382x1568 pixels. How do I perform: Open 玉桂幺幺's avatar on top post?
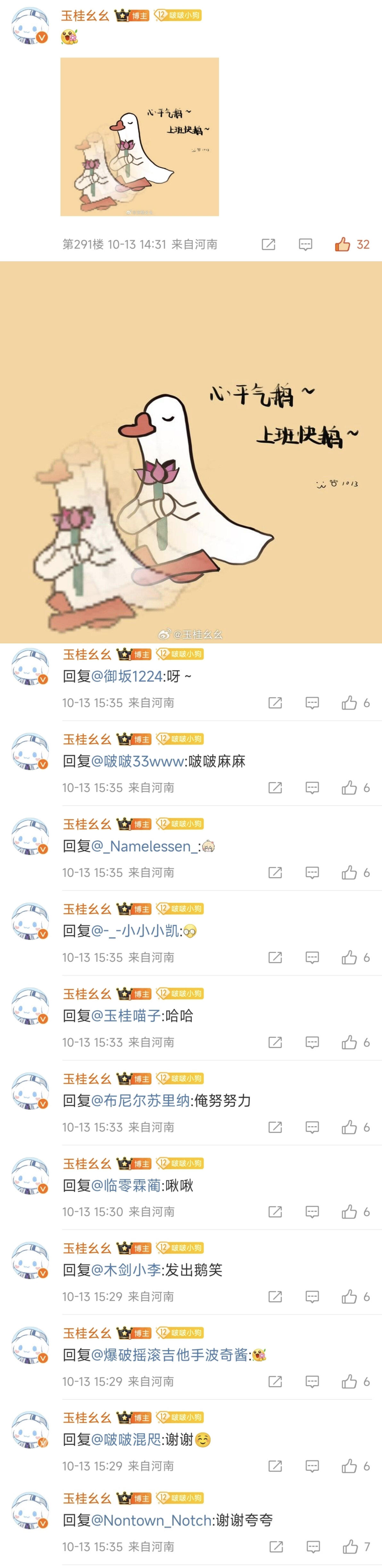[30, 26]
